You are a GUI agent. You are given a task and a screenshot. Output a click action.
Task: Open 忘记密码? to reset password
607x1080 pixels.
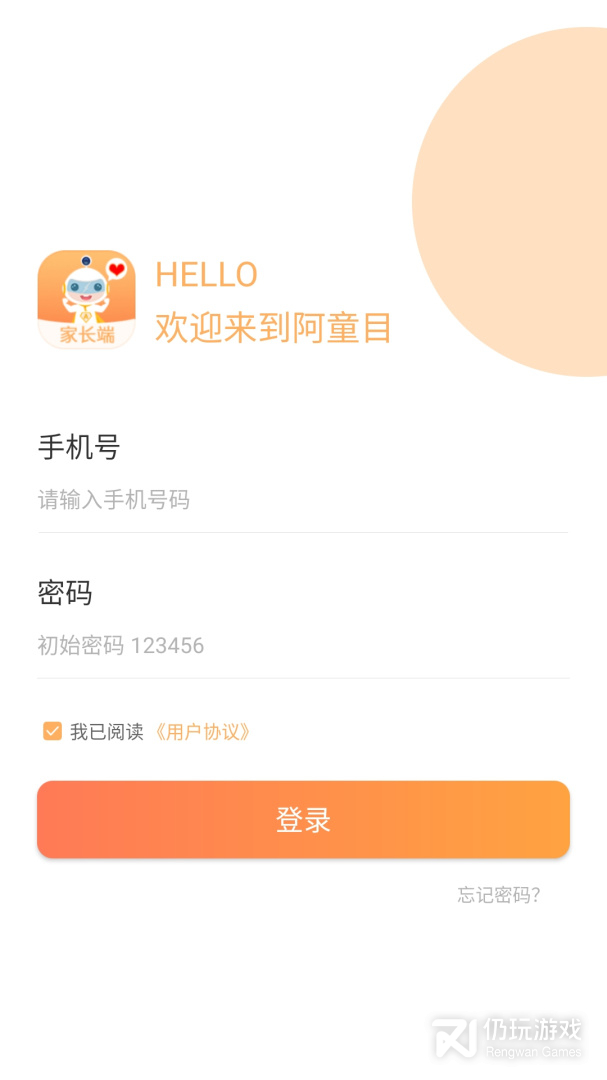(498, 895)
